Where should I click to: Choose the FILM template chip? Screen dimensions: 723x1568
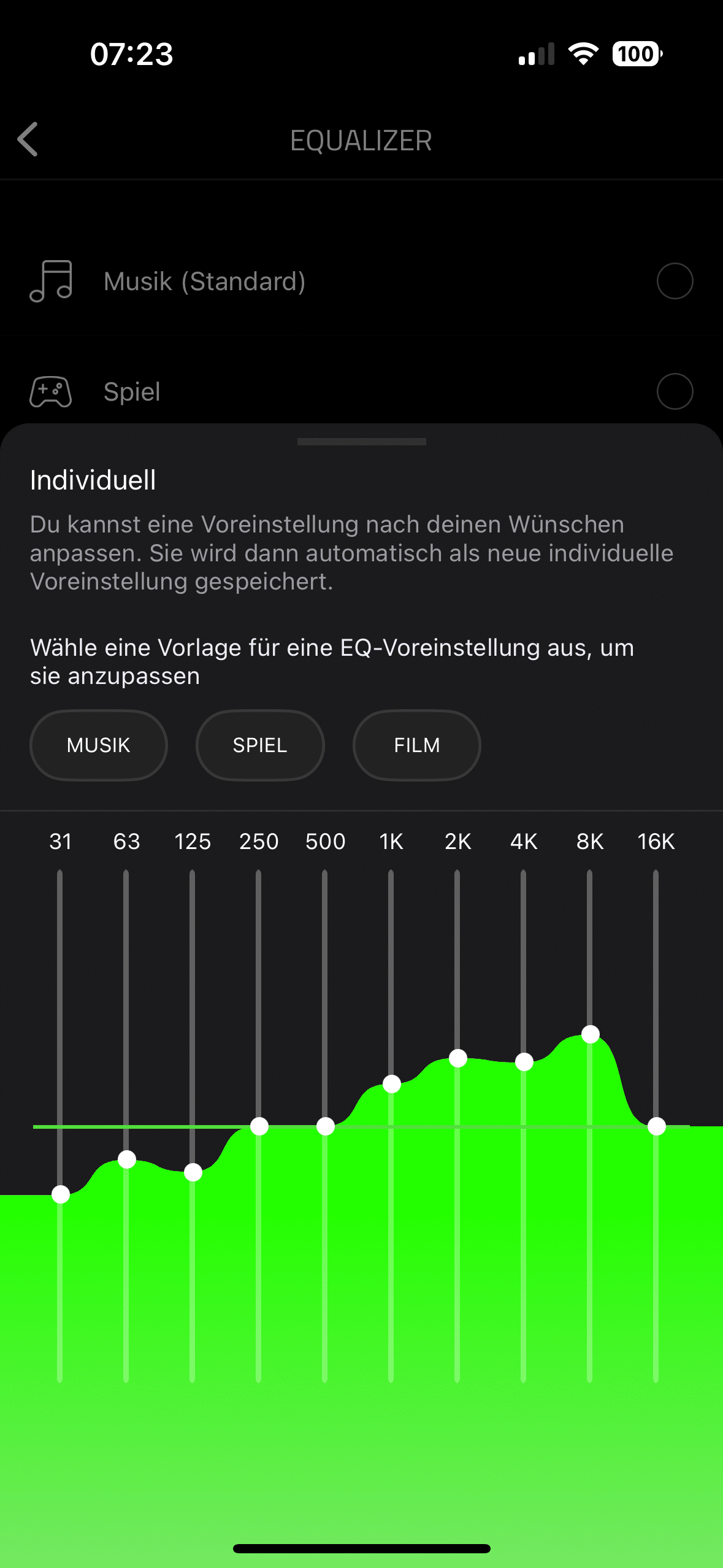point(417,745)
